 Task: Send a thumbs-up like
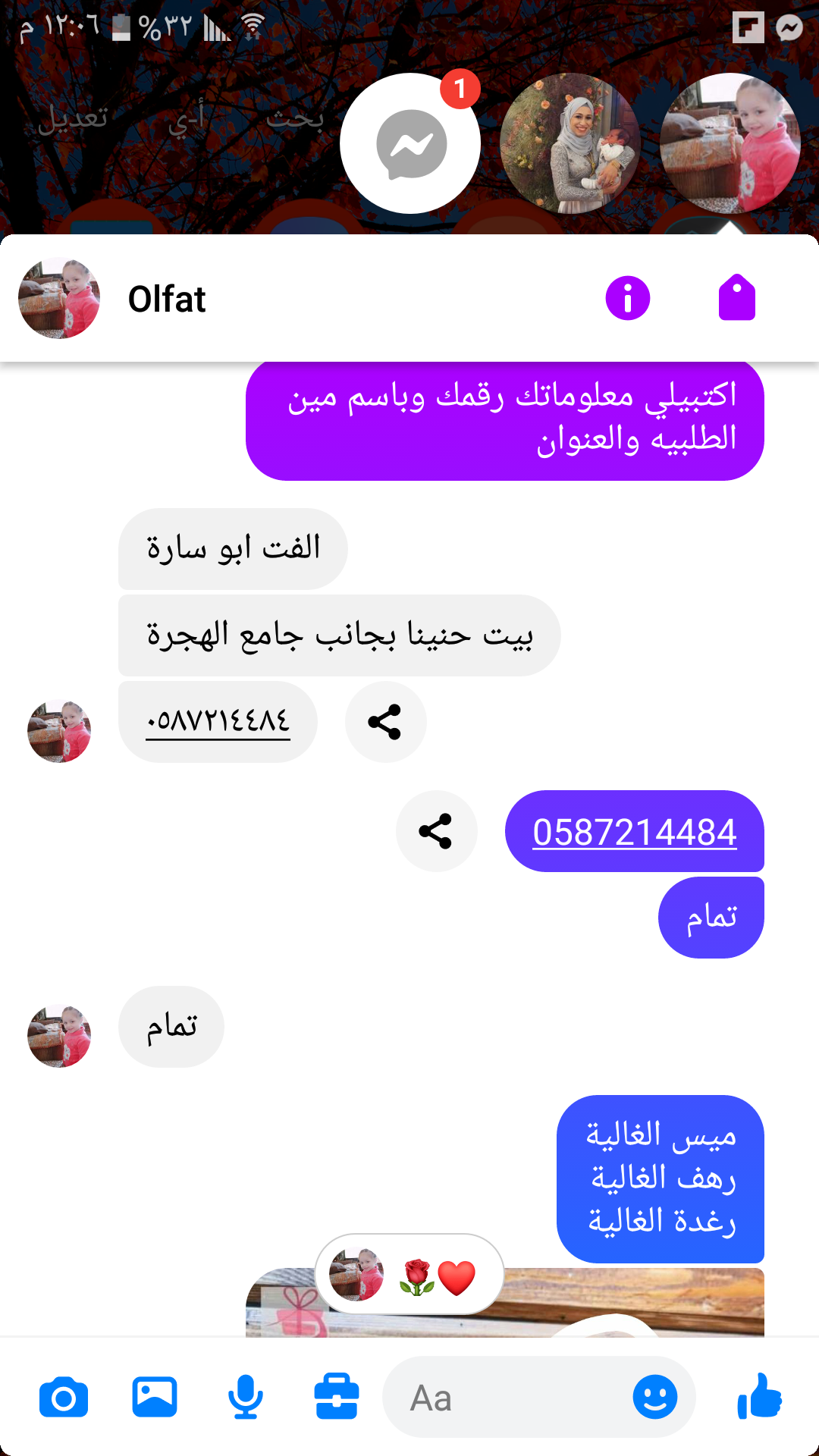tap(759, 1397)
